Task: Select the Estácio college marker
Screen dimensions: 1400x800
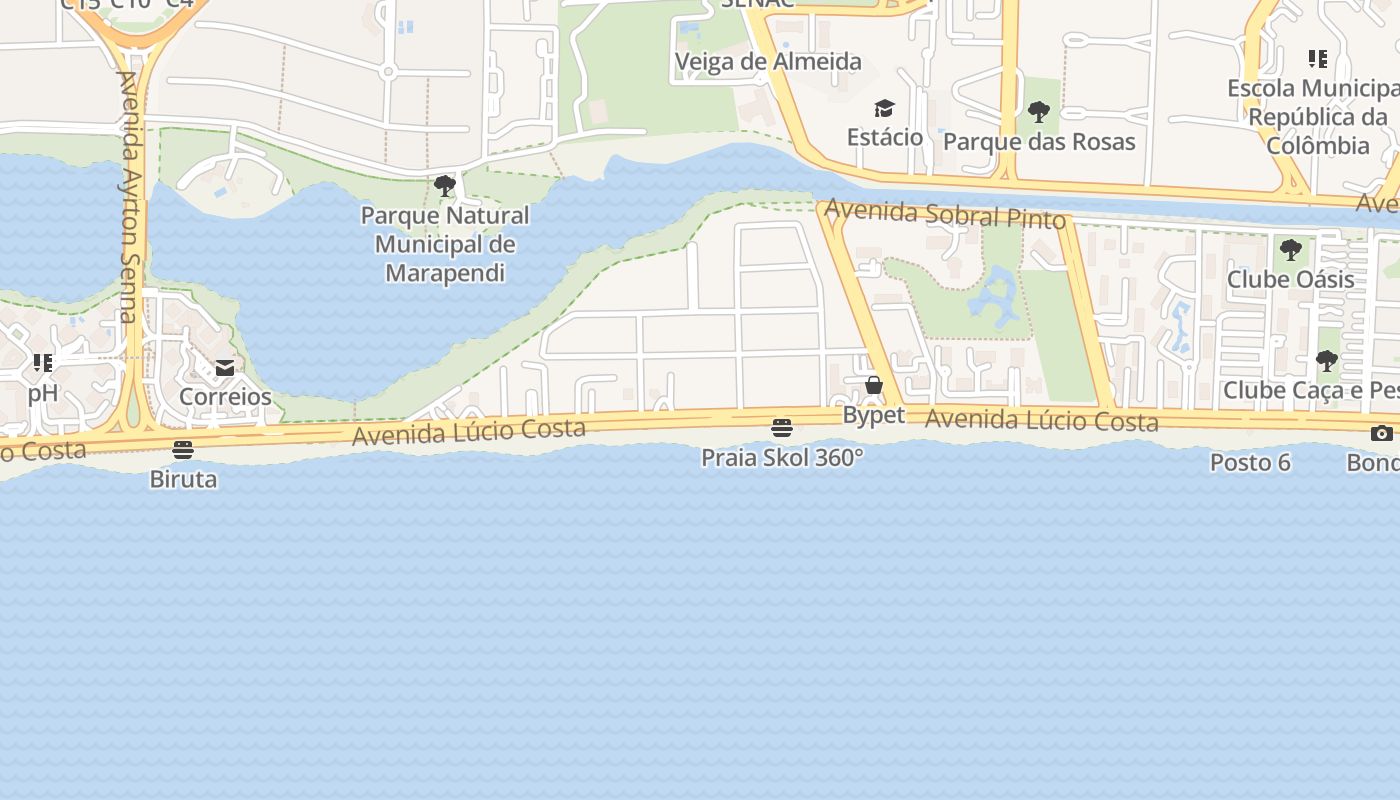Action: 884,108
